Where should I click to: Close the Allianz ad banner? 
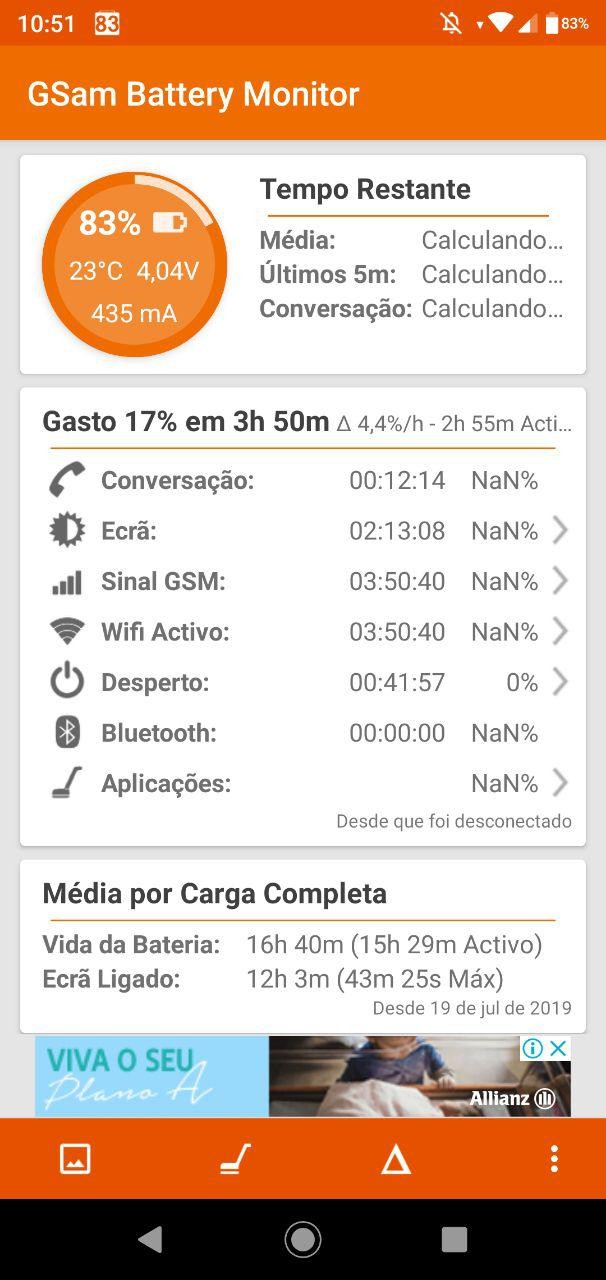point(559,1048)
